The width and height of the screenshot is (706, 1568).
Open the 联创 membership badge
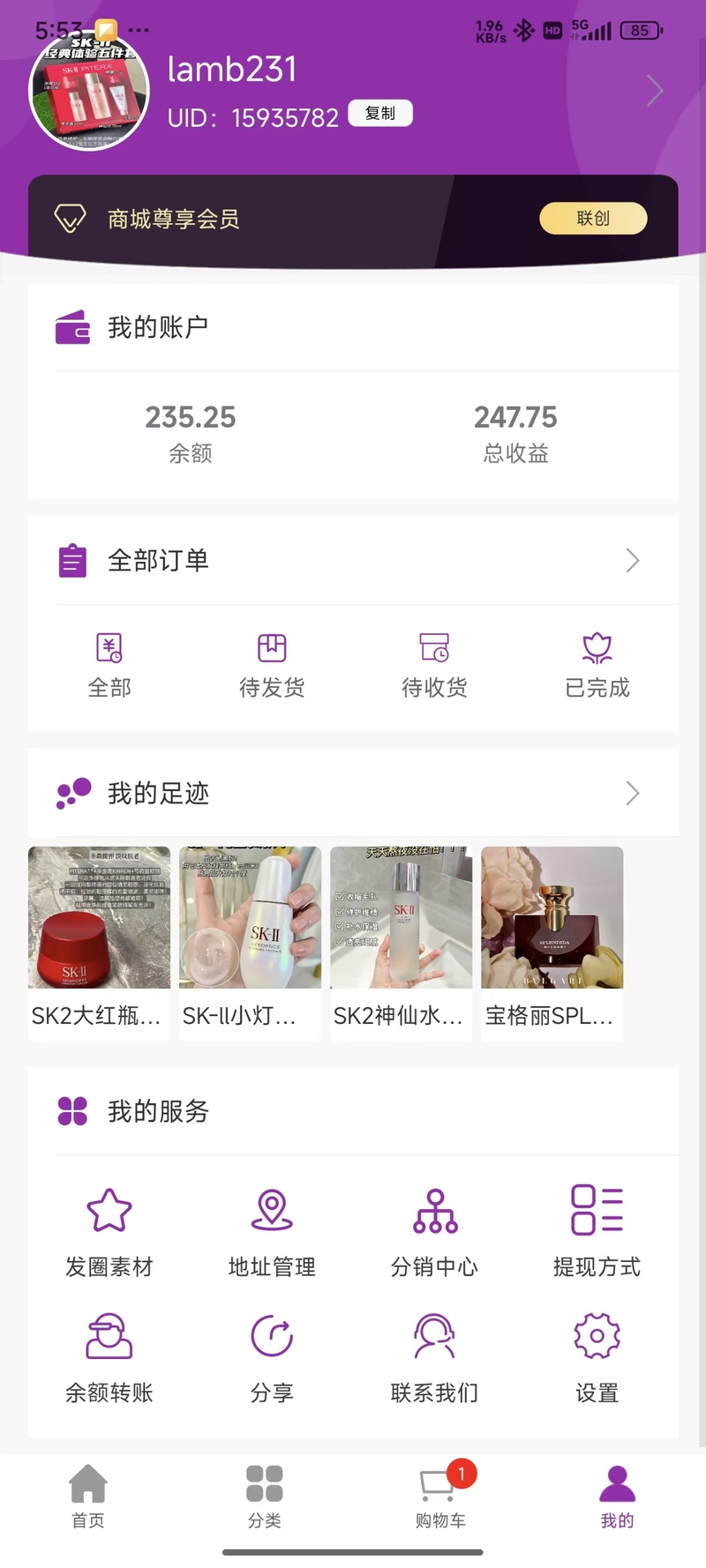coord(593,219)
